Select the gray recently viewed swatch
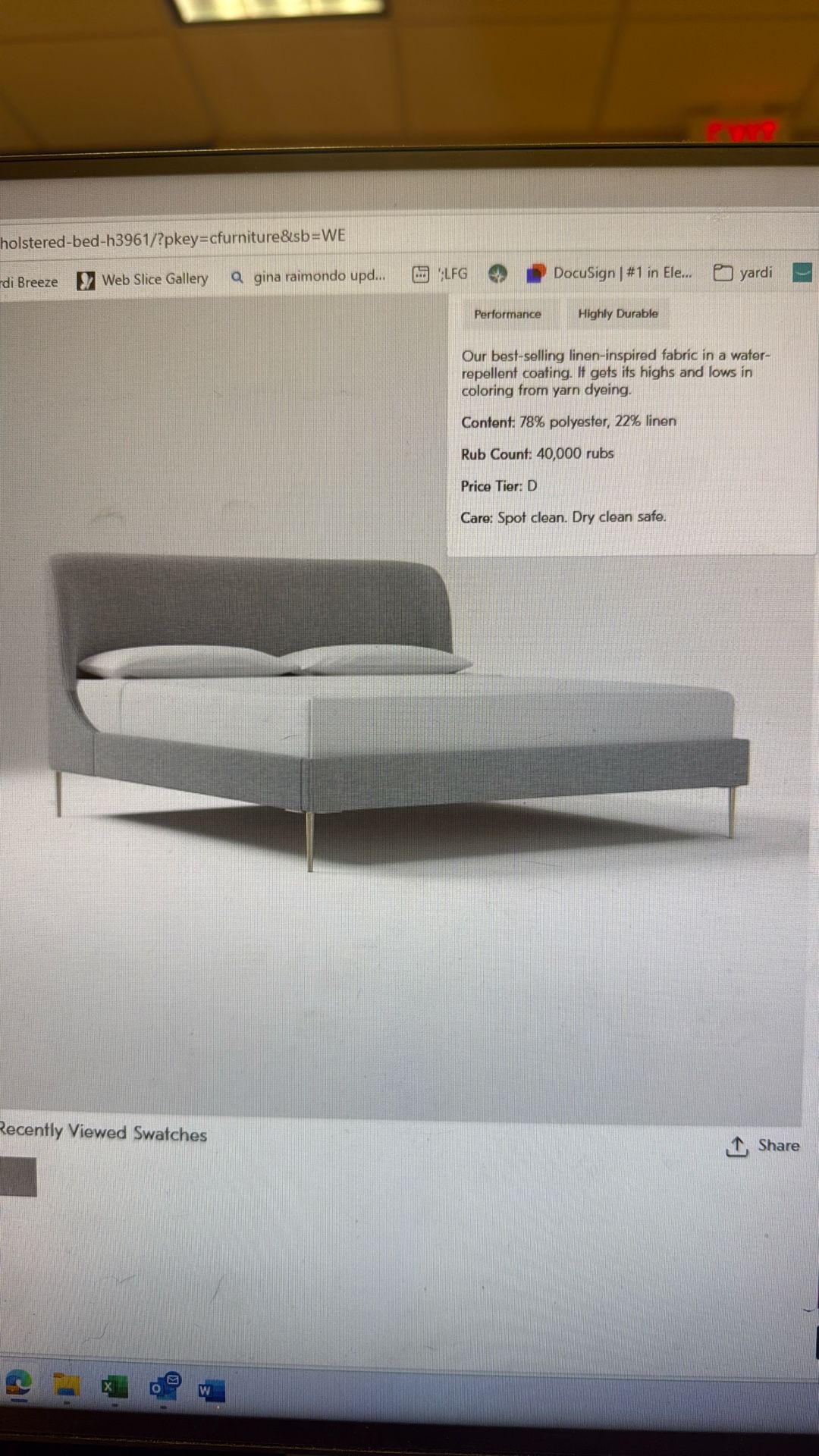The height and width of the screenshot is (1456, 819). [x=18, y=1176]
